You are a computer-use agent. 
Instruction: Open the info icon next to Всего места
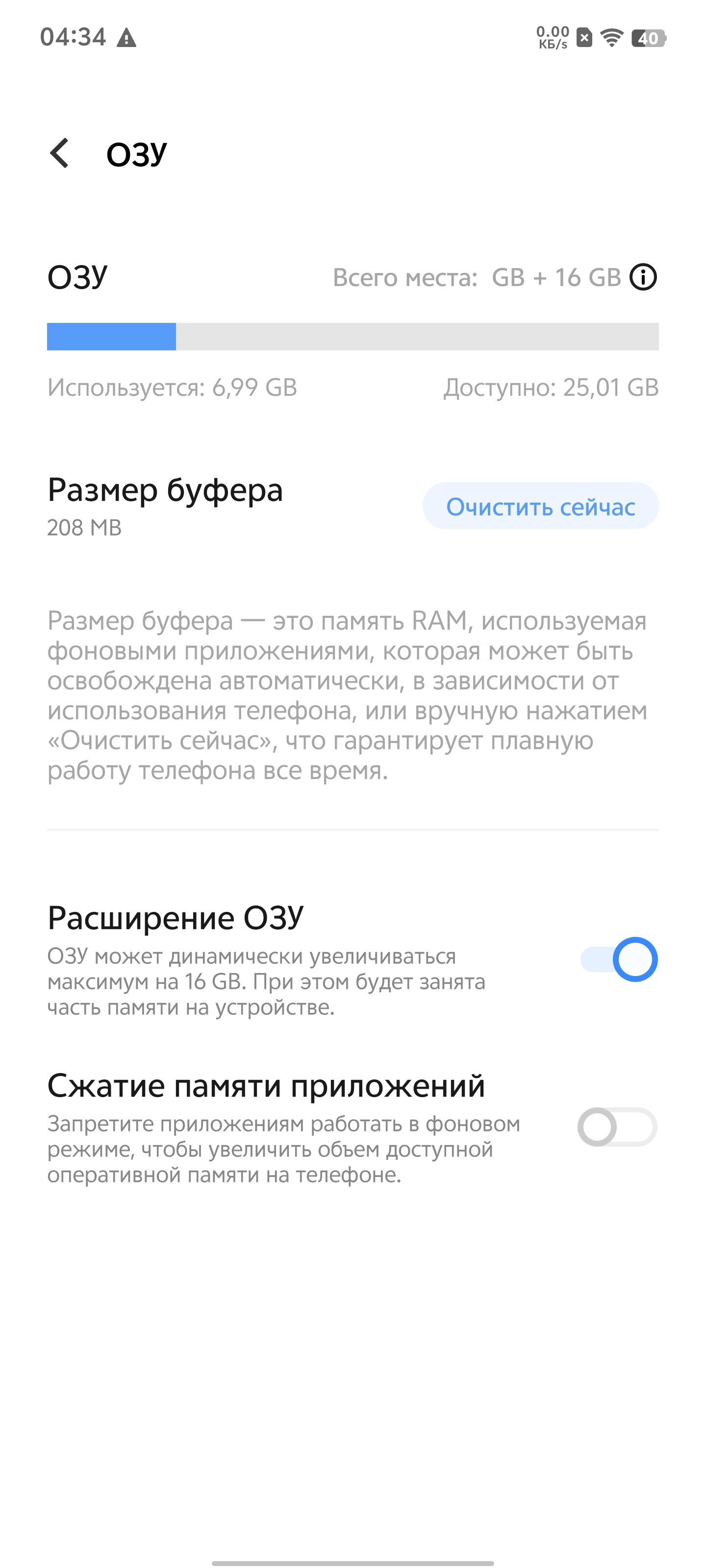tap(643, 277)
